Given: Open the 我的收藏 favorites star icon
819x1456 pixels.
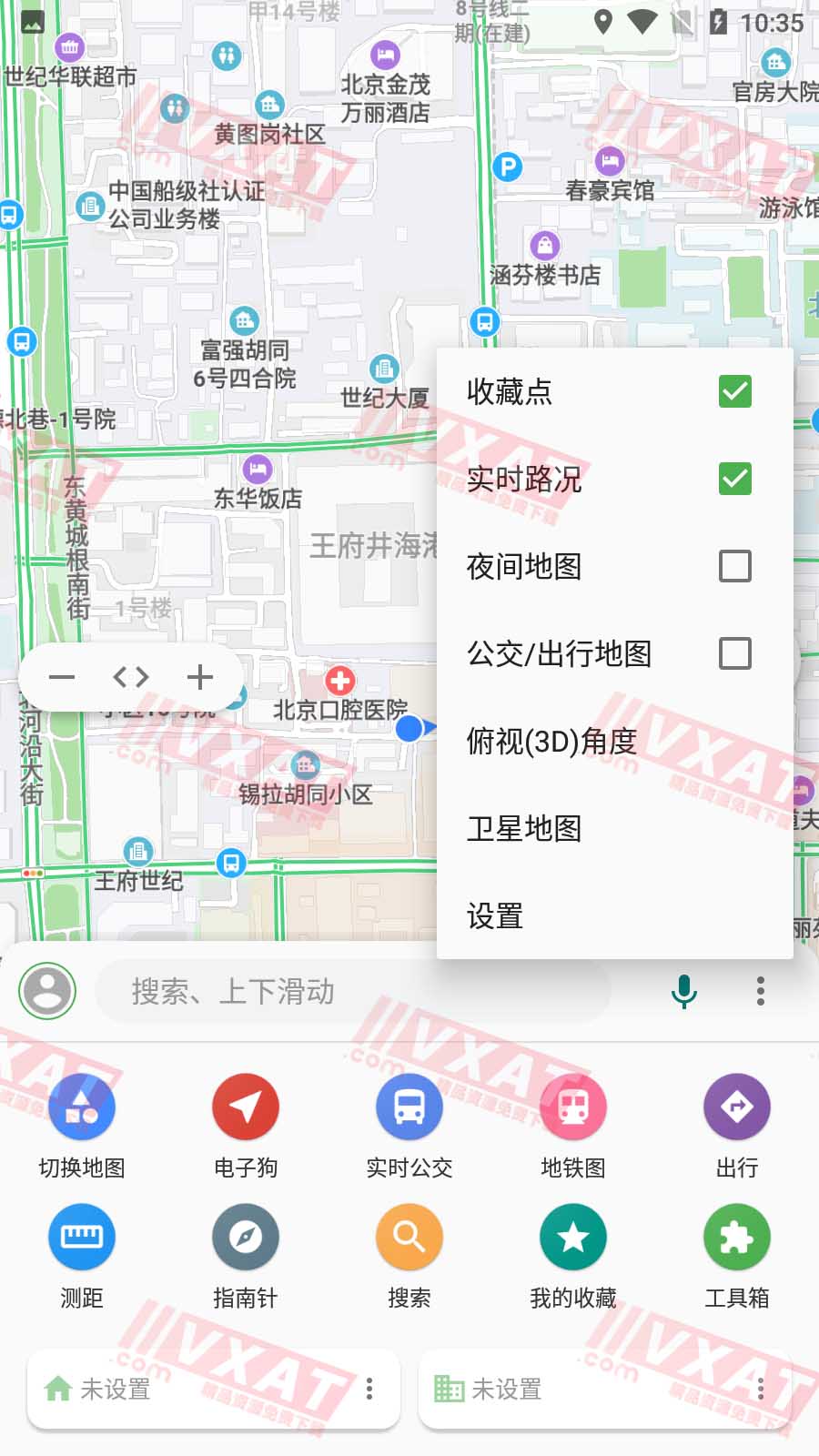Looking at the screenshot, I should point(572,1238).
